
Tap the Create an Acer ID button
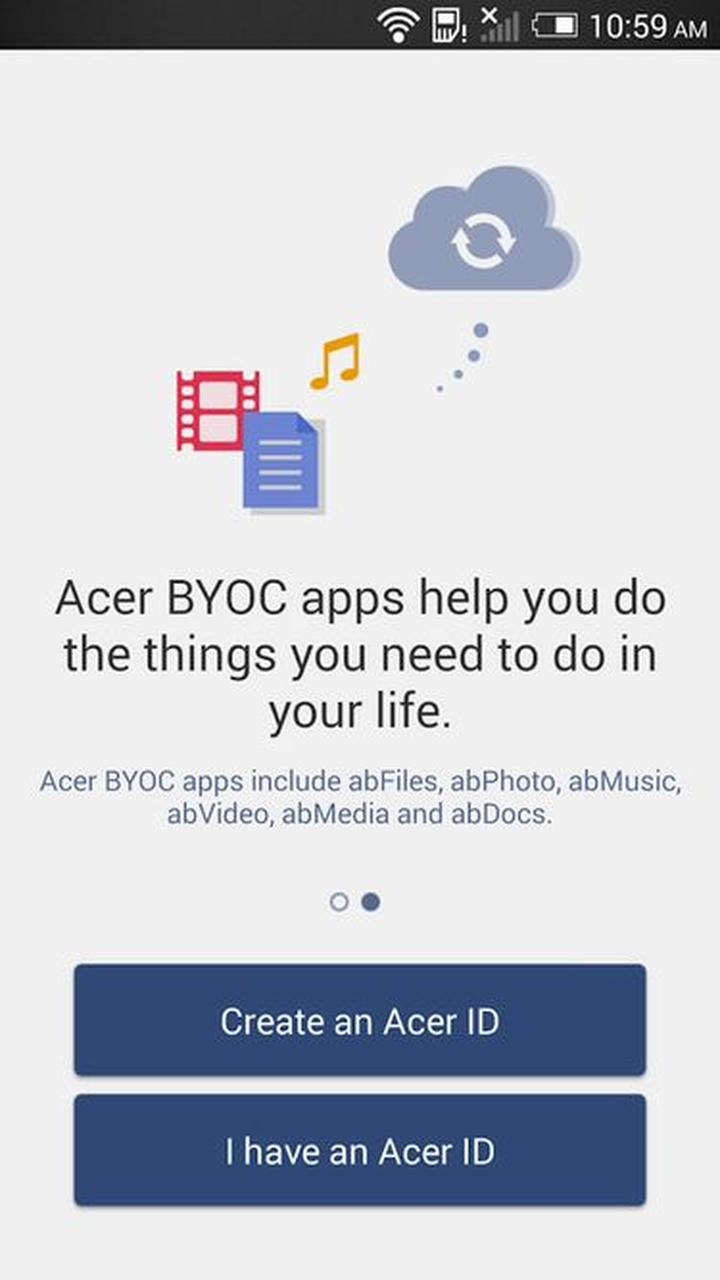(x=359, y=1021)
